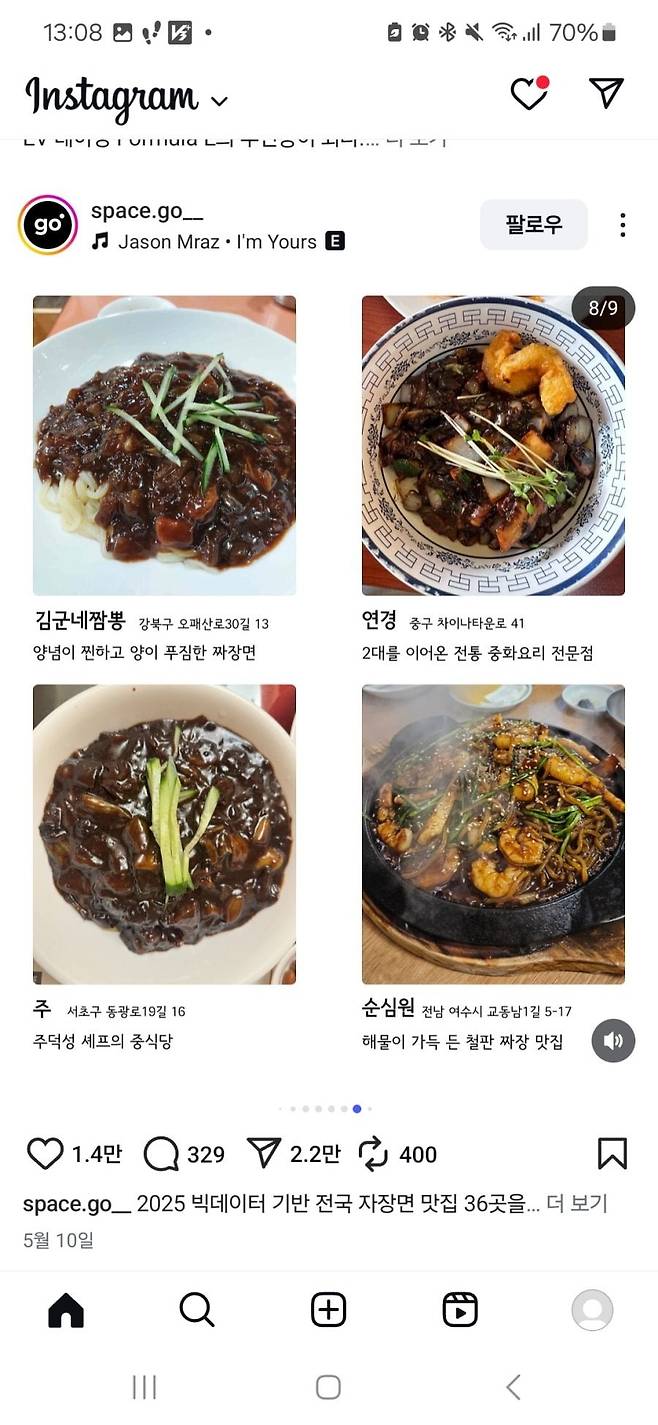Image resolution: width=658 pixels, height=1425 pixels.
Task: Repost the space.go__ post
Action: click(x=373, y=1154)
